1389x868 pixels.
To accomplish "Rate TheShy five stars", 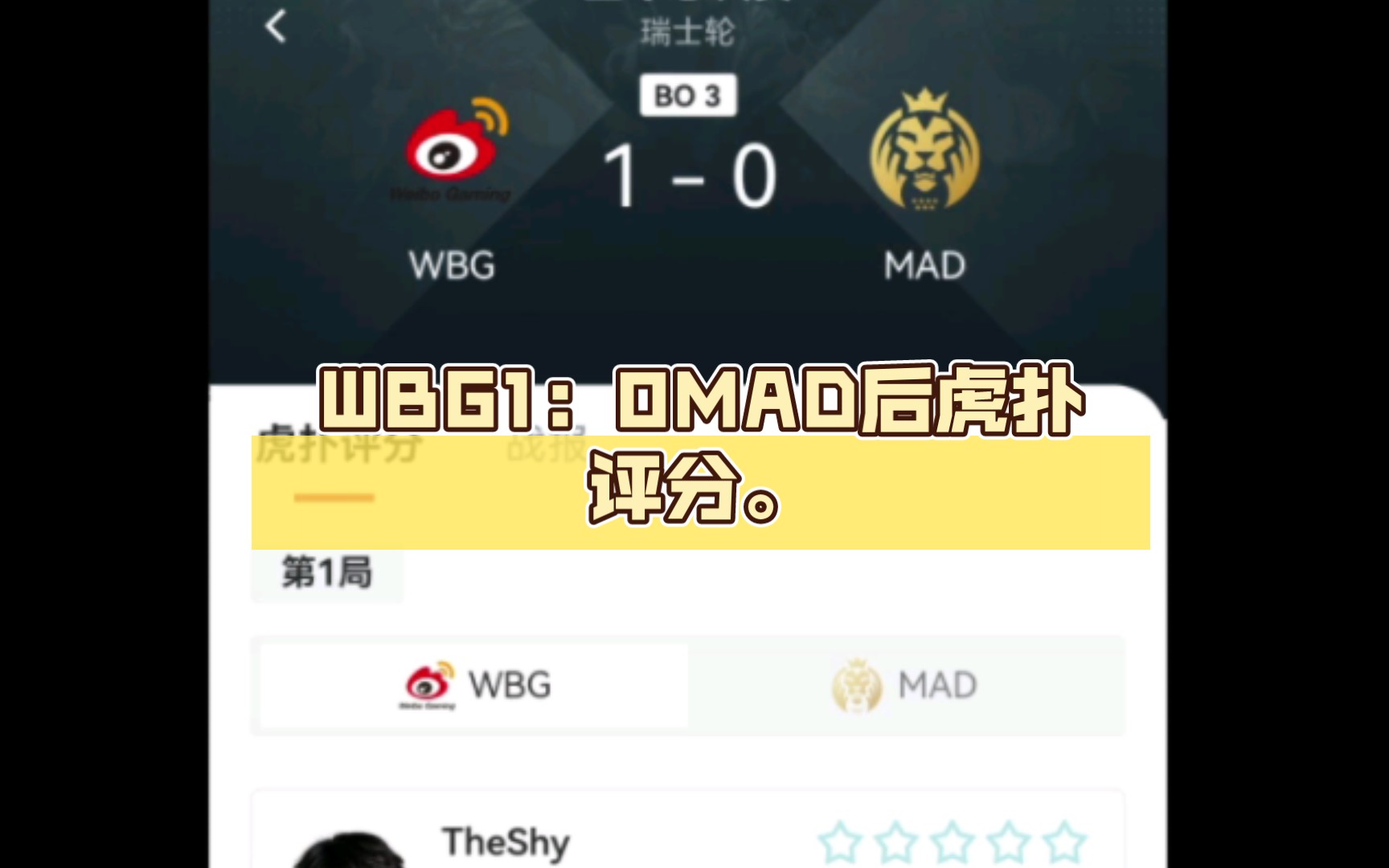I will point(1064,842).
